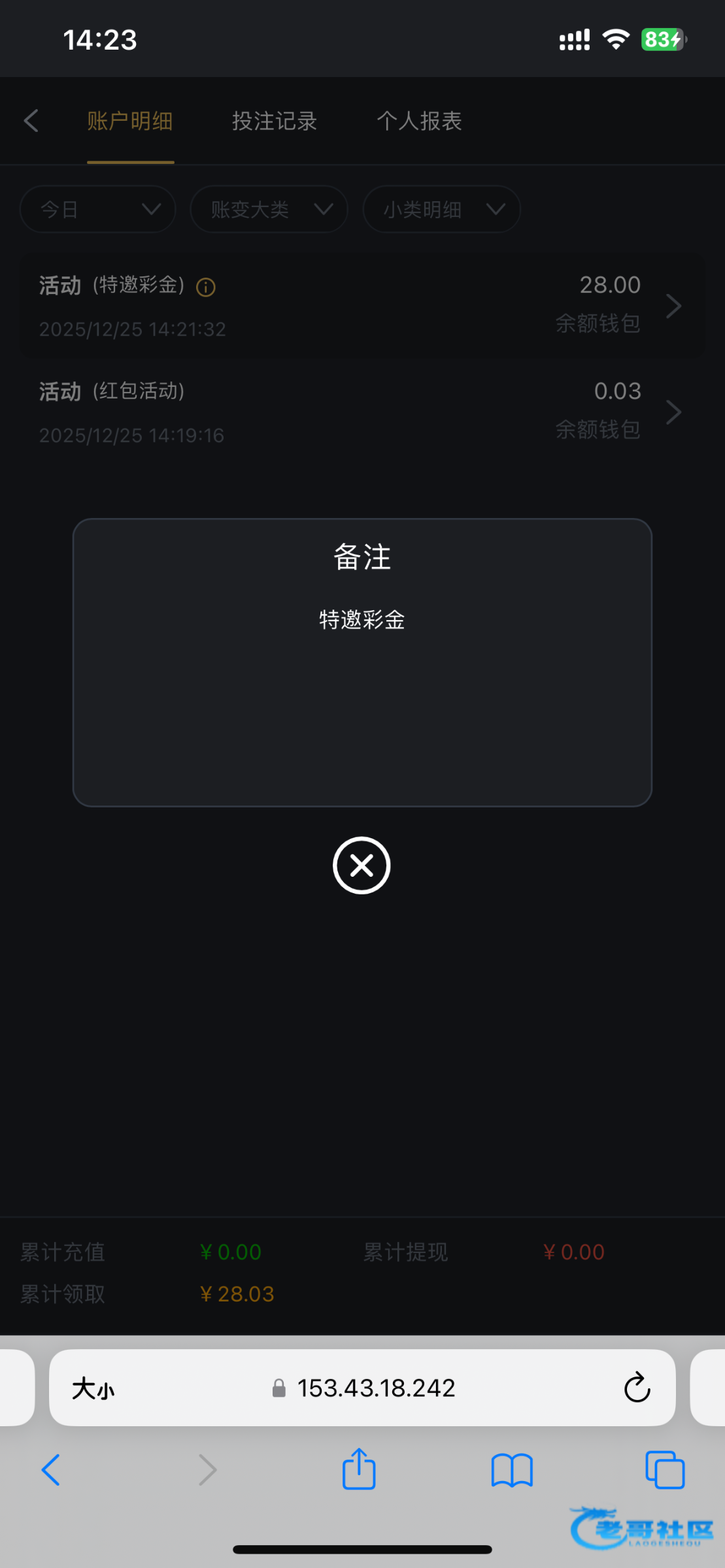Go back using the header arrow

click(x=31, y=121)
